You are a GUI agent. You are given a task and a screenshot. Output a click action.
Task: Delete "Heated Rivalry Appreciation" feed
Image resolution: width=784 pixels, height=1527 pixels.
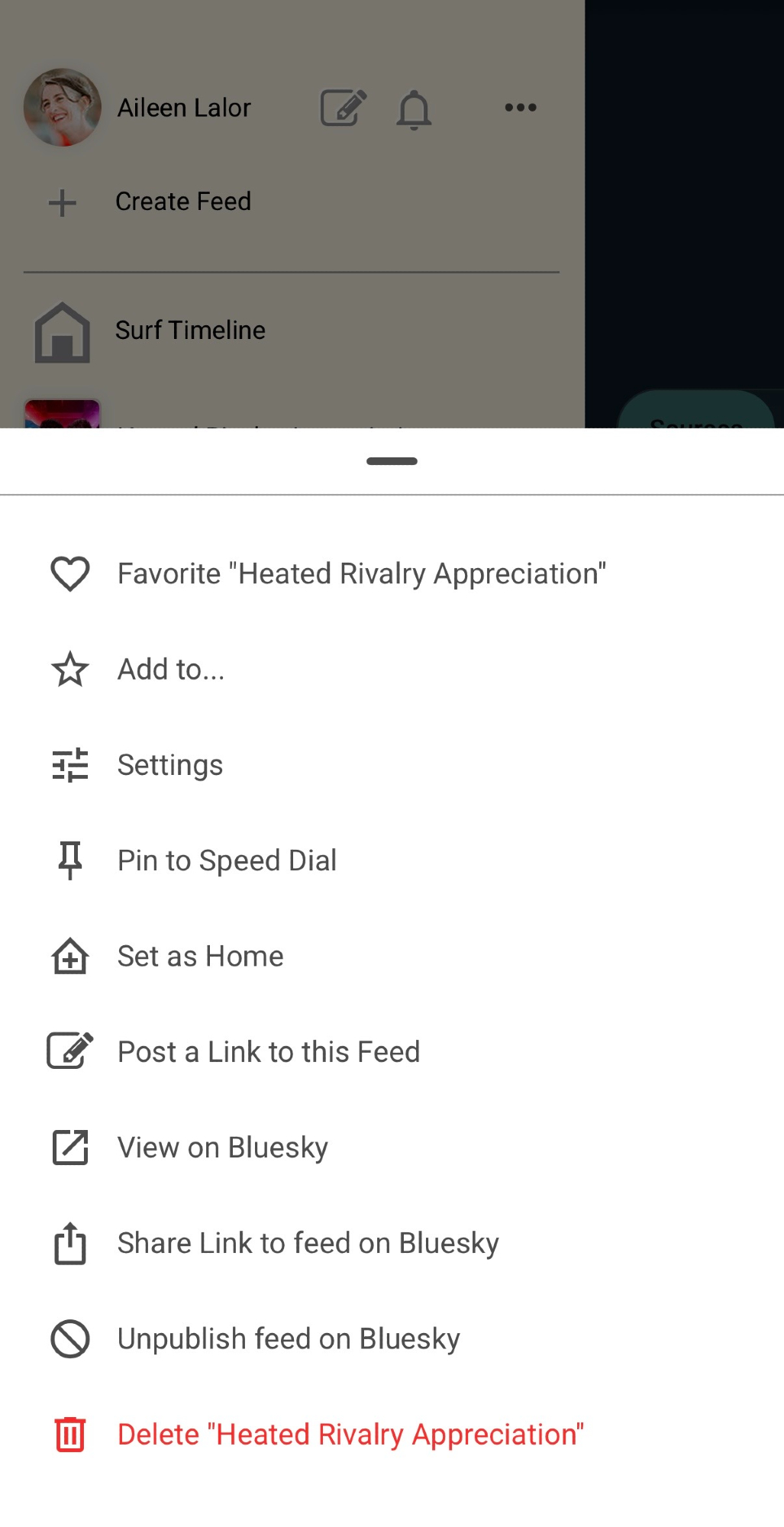[350, 1435]
